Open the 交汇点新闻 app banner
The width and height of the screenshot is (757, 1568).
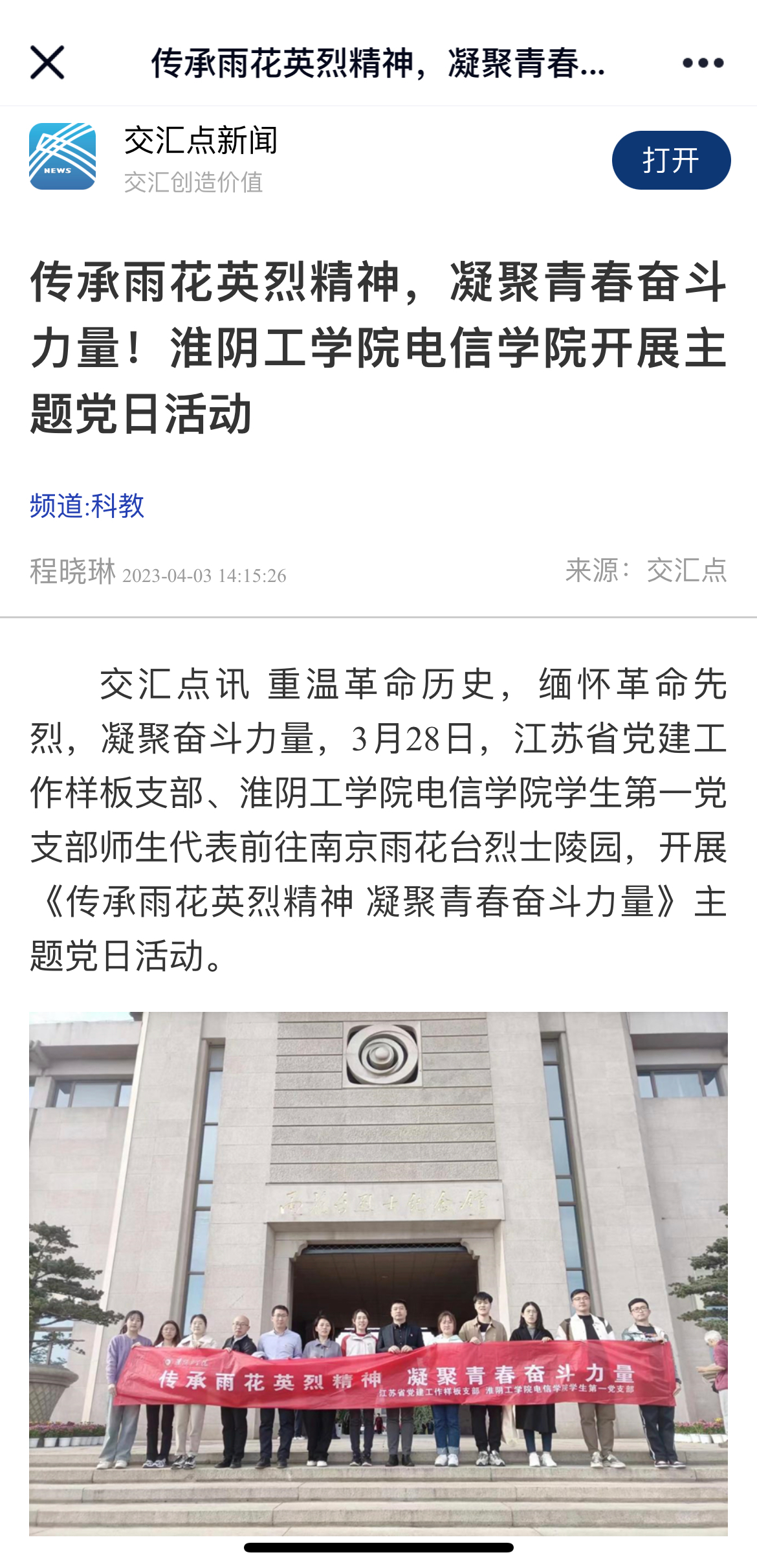point(201,157)
